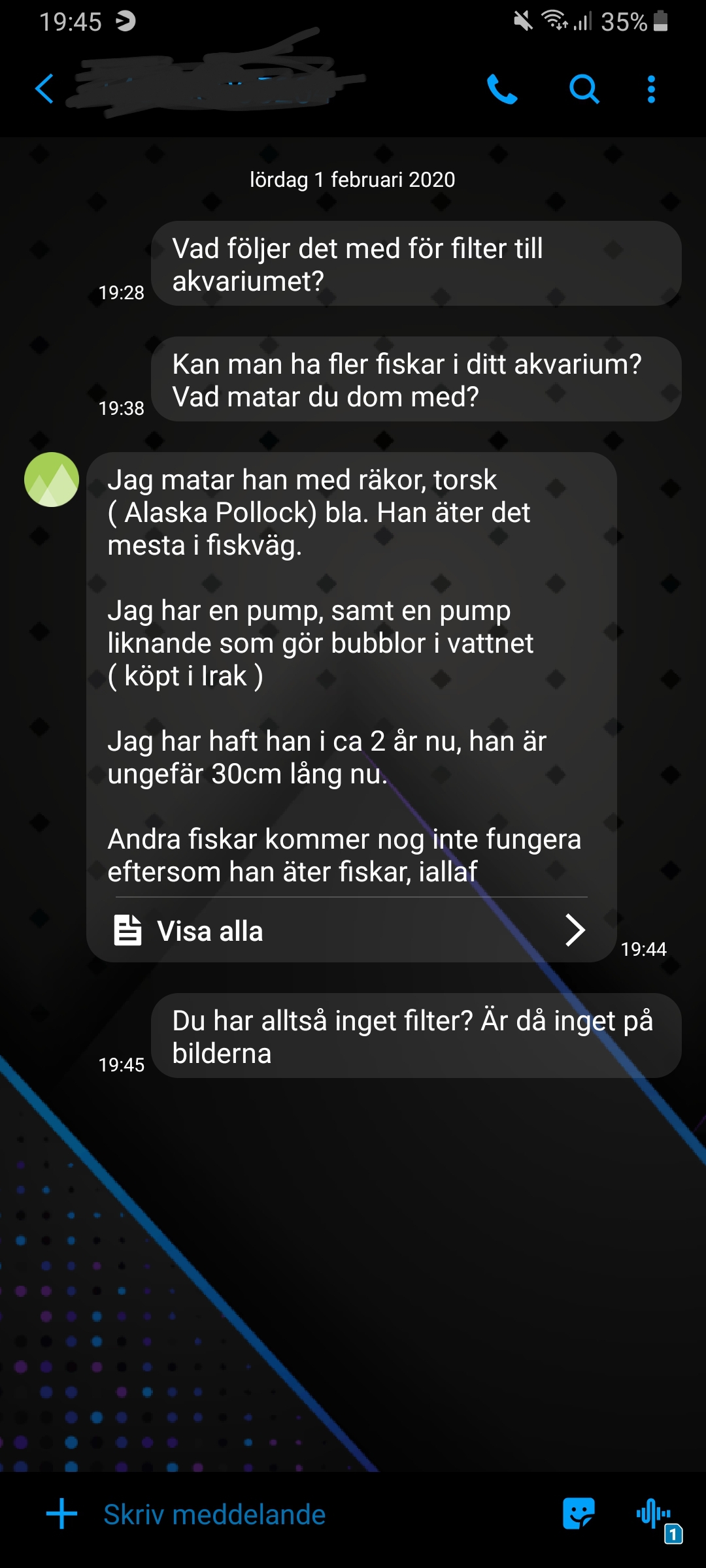Start a voice message recording

pos(653,1513)
